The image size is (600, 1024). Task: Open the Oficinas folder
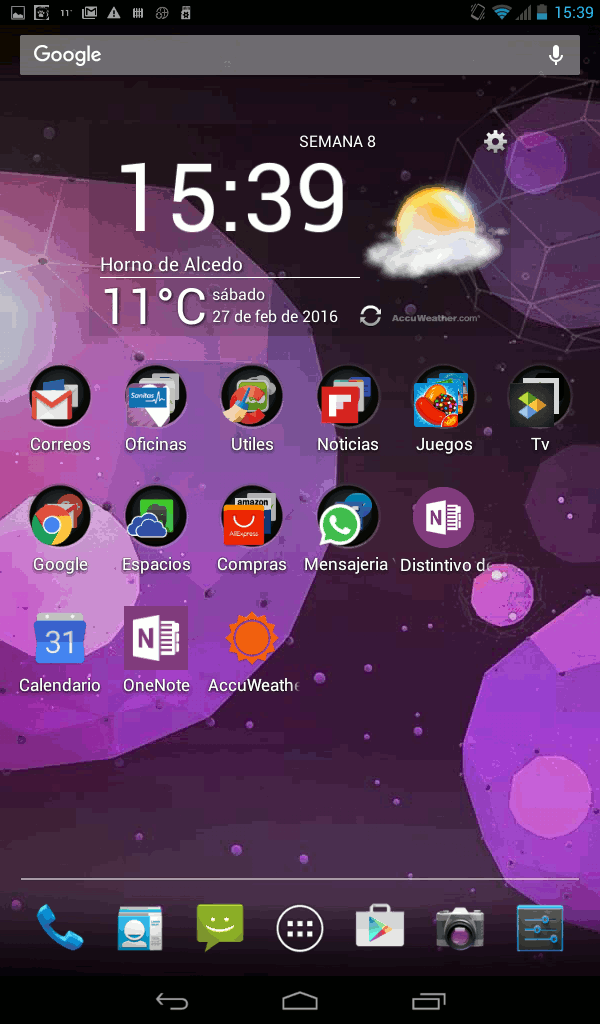pos(156,397)
